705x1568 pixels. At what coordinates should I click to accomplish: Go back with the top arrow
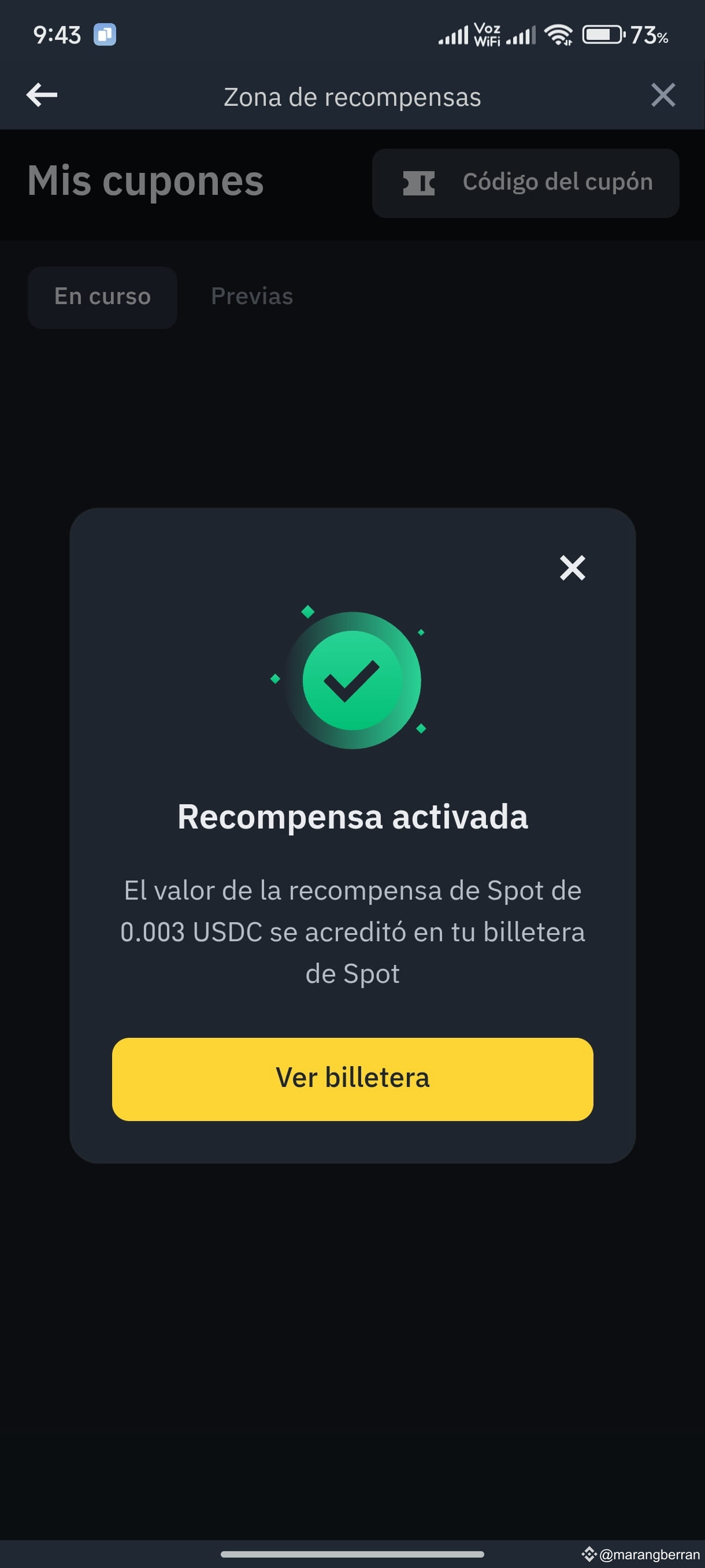[42, 95]
